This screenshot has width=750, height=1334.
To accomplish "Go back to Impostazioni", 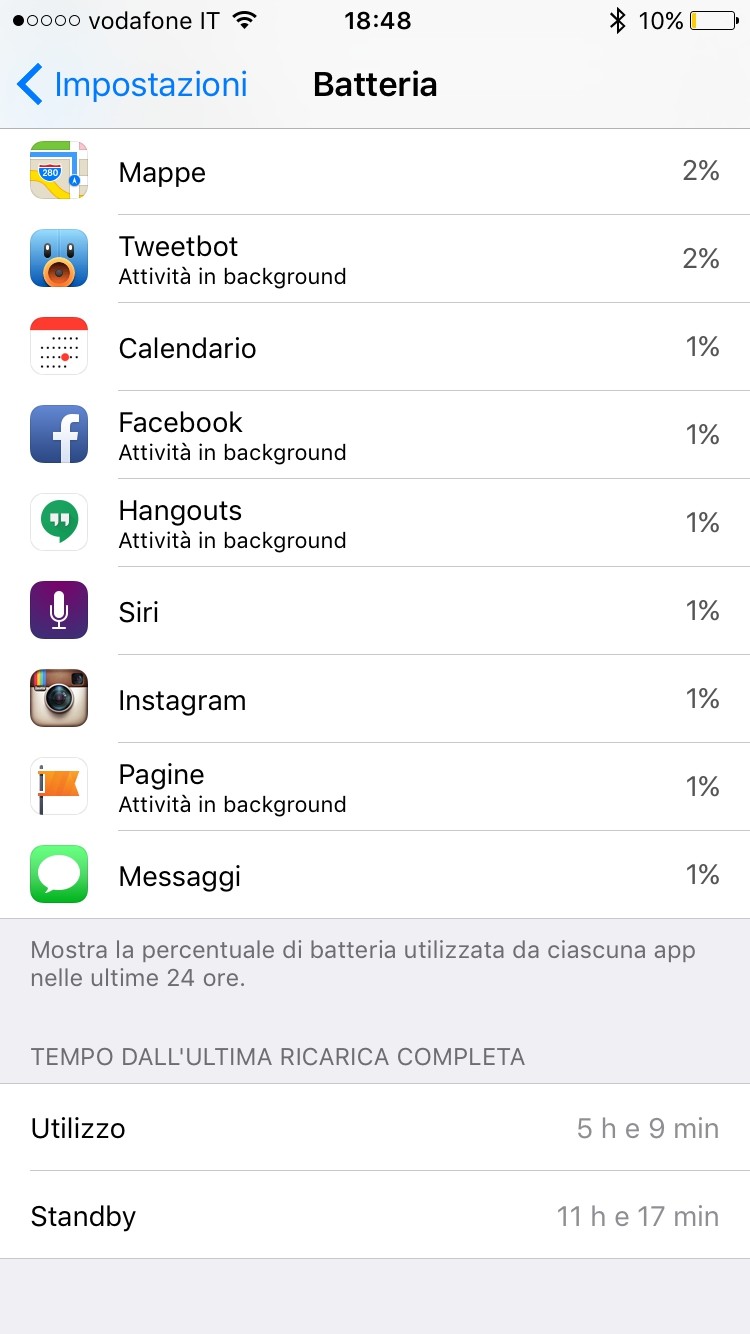I will 132,85.
